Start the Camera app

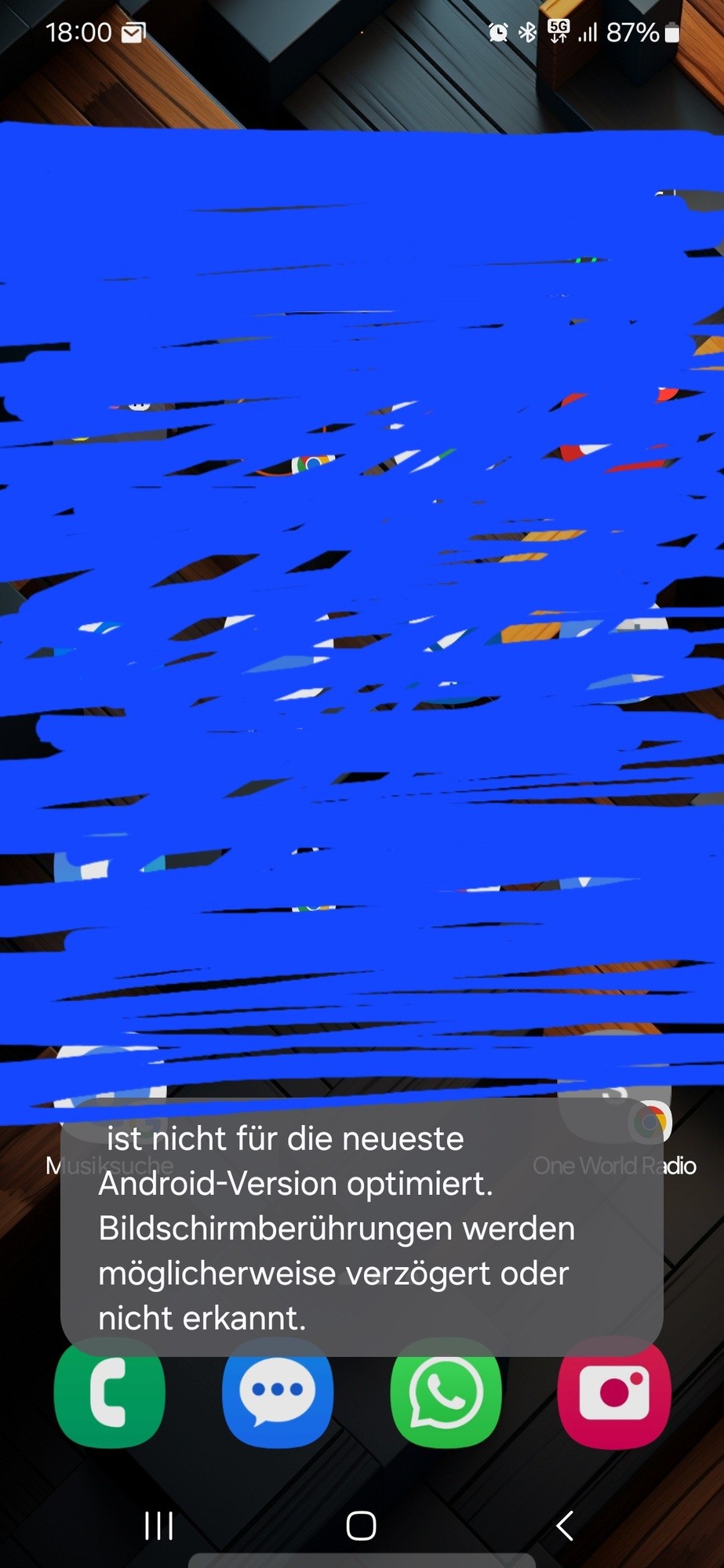pyautogui.click(x=614, y=1392)
